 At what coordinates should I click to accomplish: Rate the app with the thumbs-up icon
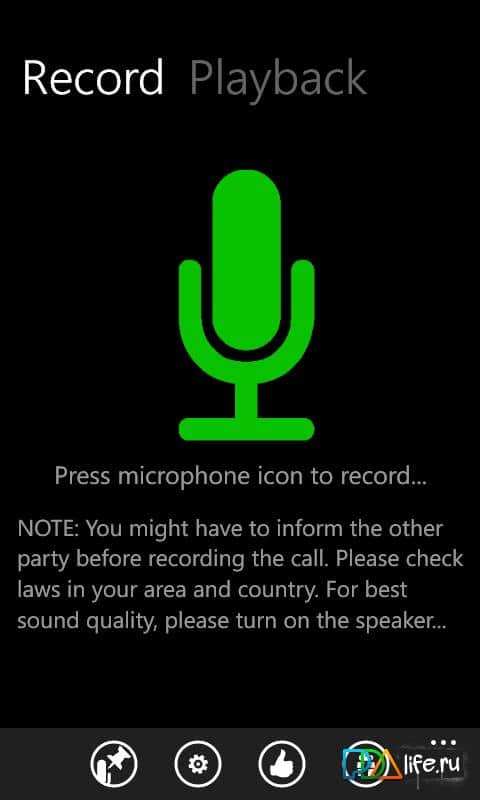pyautogui.click(x=282, y=764)
